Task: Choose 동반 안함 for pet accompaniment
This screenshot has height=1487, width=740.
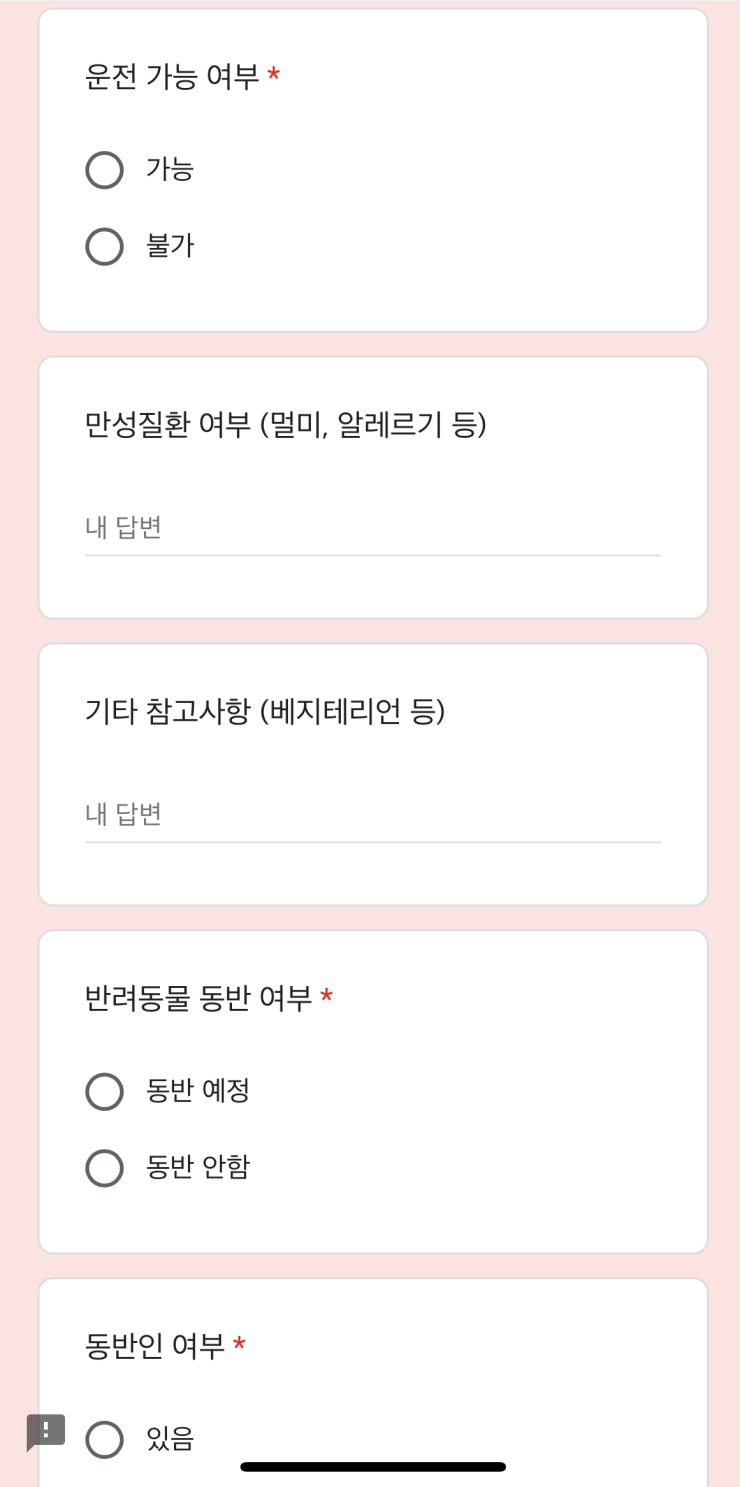Action: point(104,1167)
